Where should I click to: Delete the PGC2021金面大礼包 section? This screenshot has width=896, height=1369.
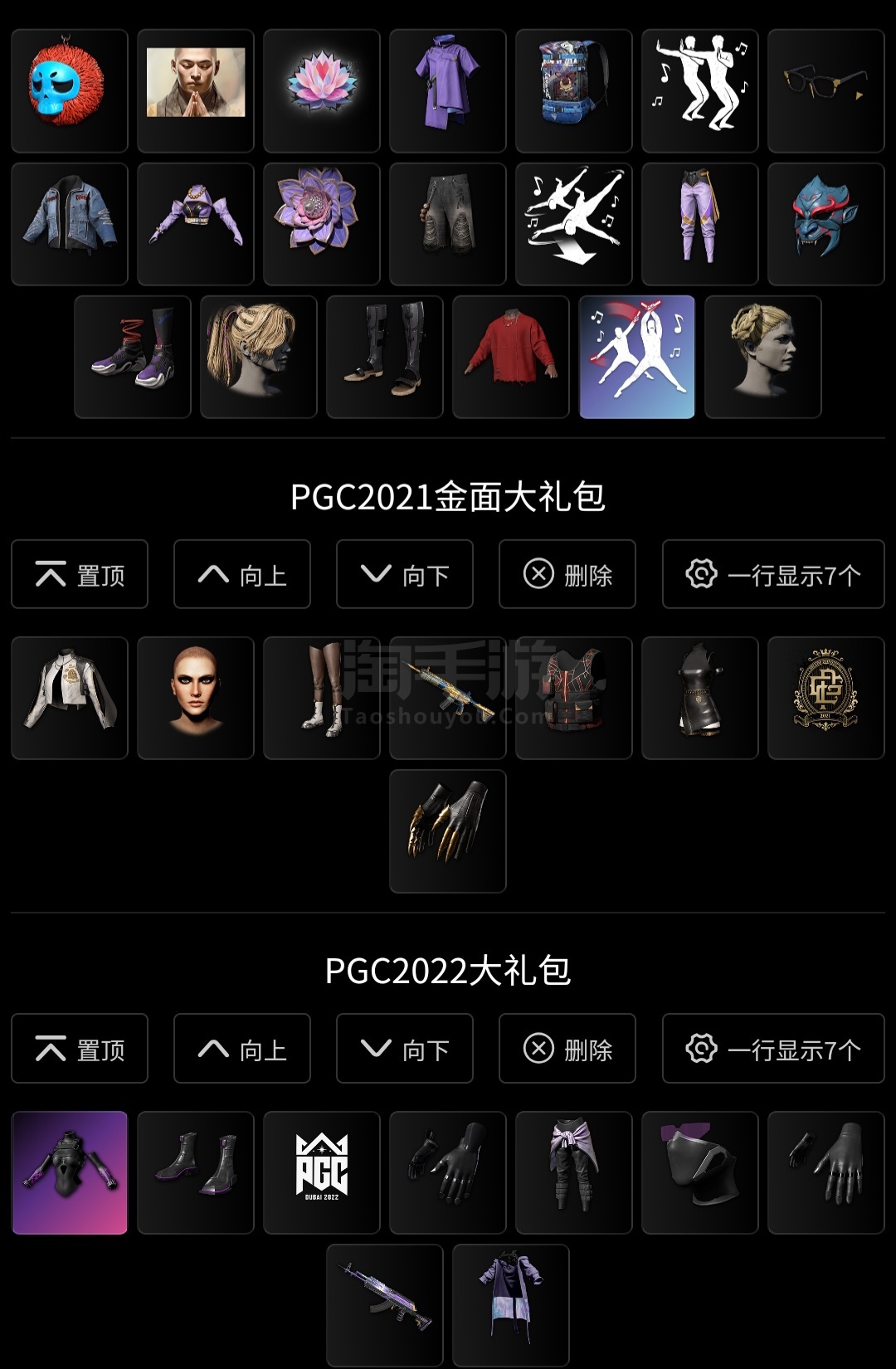567,574
